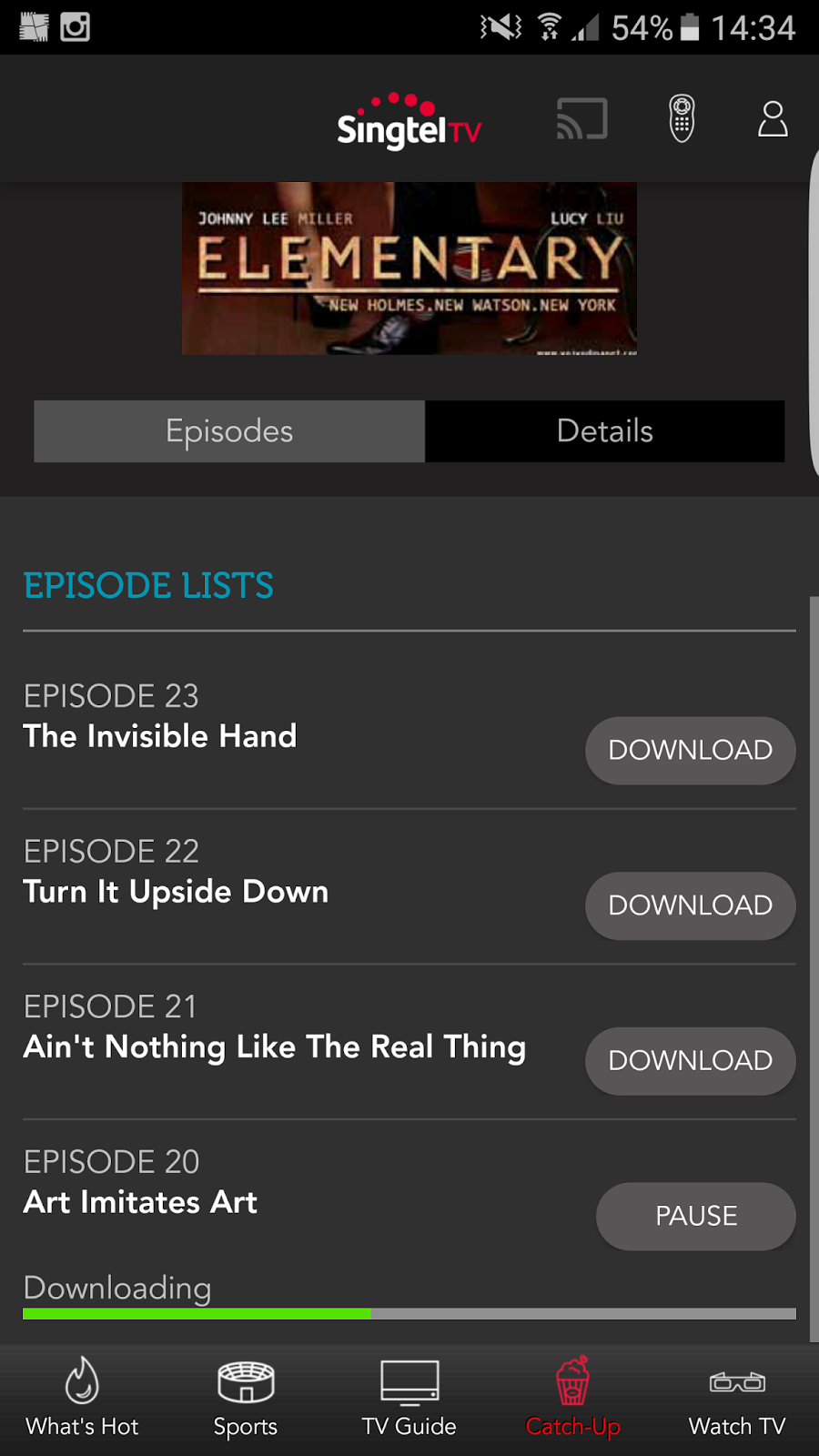Open the remote control icon

click(682, 118)
